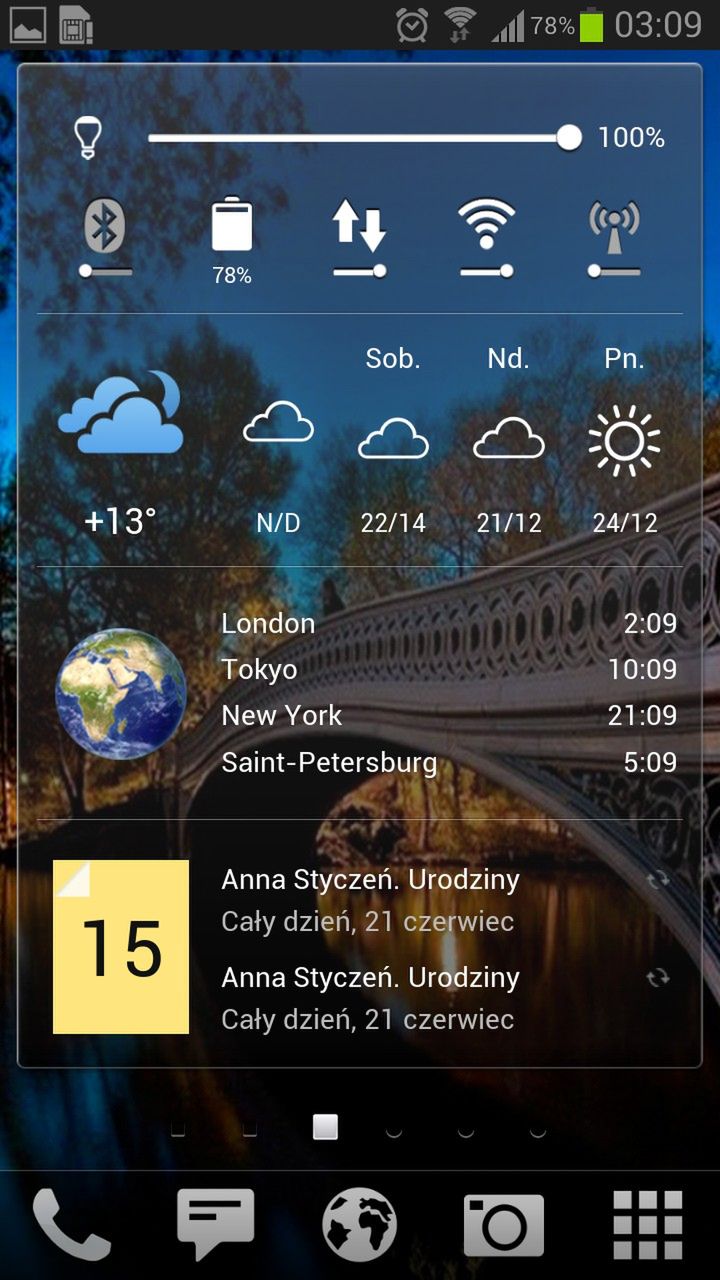Tap the brightness bulb icon

point(89,137)
